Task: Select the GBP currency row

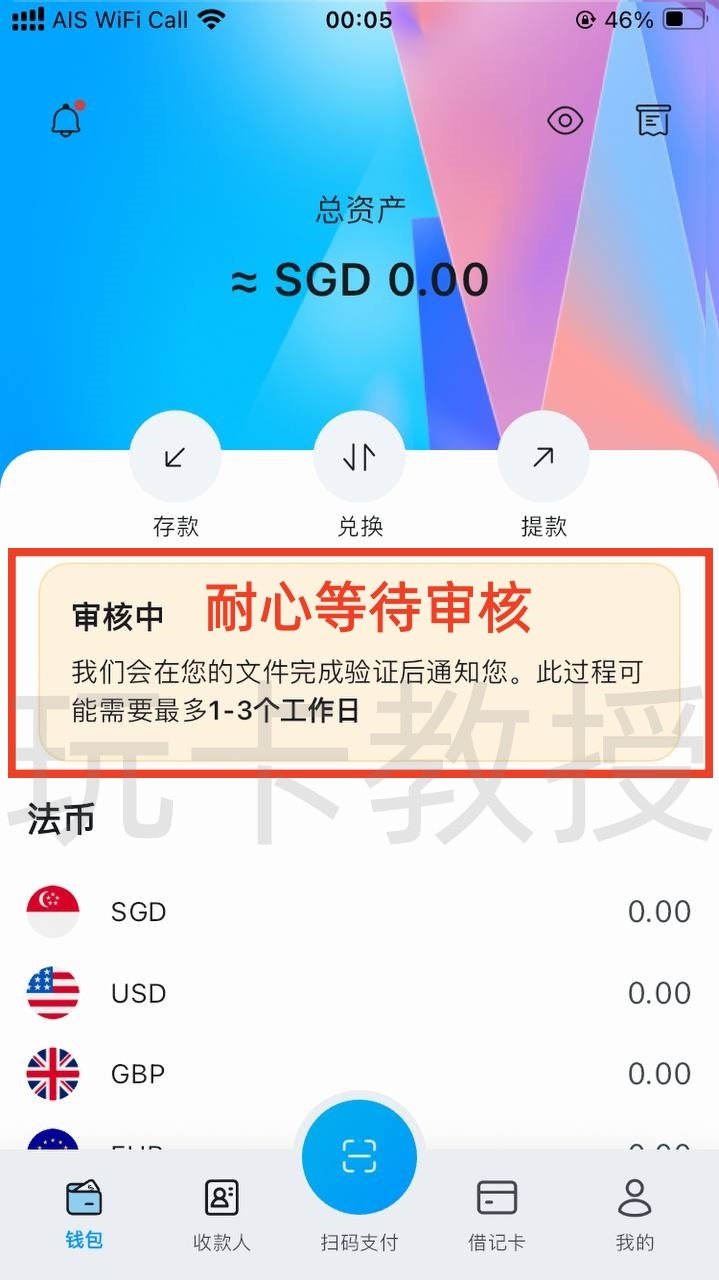Action: 359,1074
